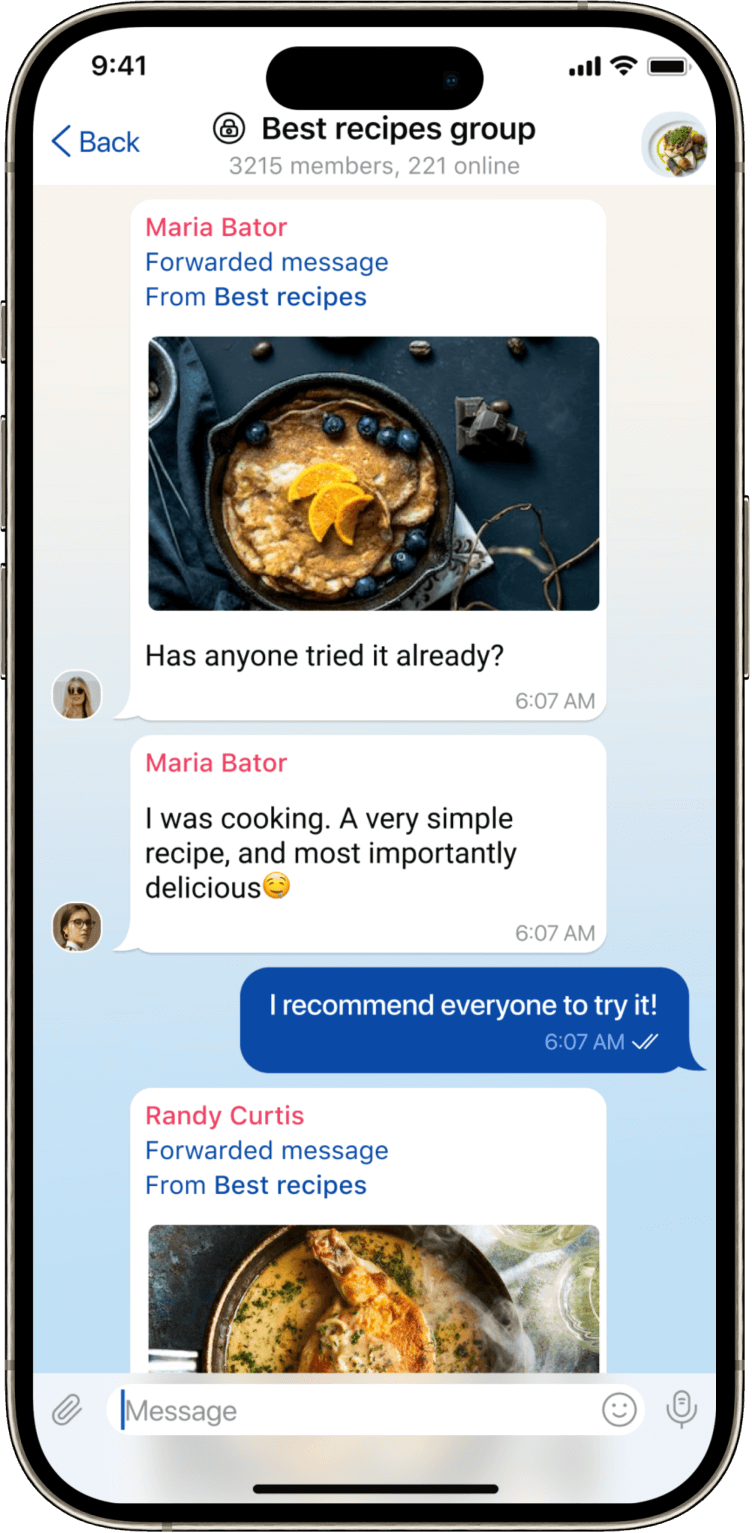
Task: Open the blonde woman's avatar beside the pancake message
Action: click(77, 695)
